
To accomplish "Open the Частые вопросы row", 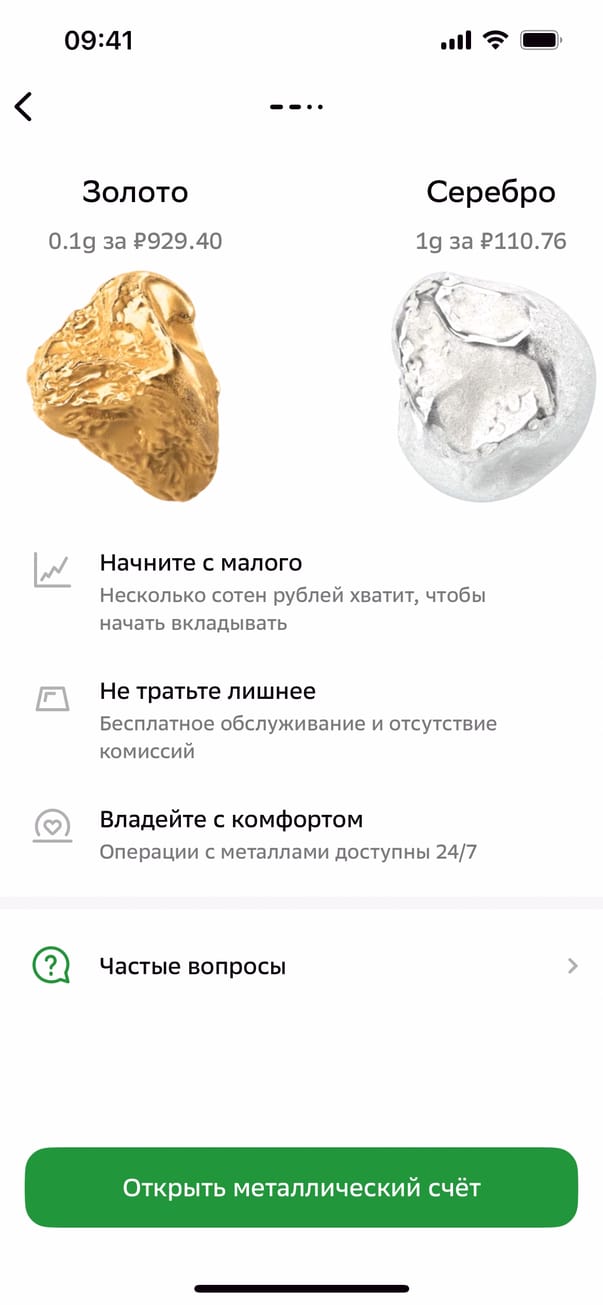I will tap(300, 966).
